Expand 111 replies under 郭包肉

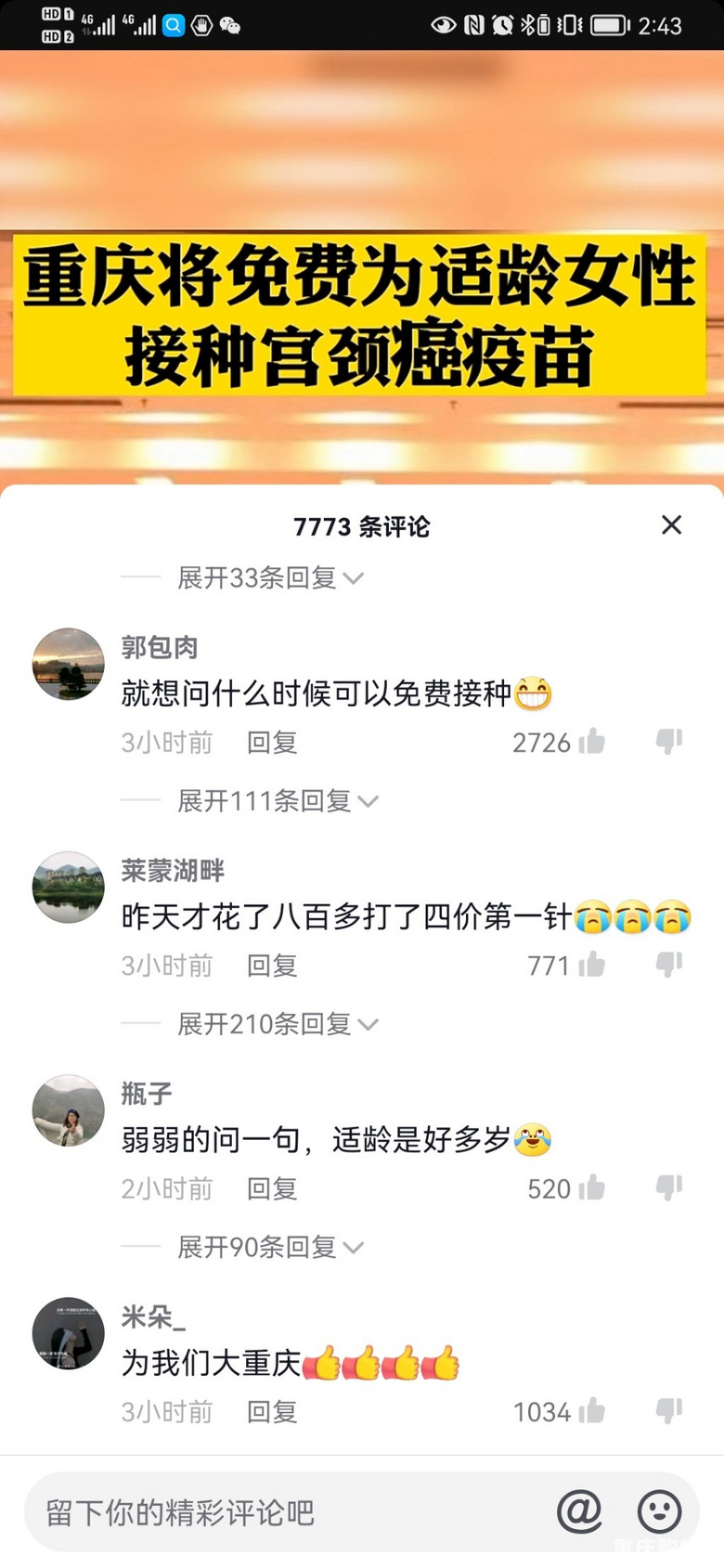[x=277, y=801]
